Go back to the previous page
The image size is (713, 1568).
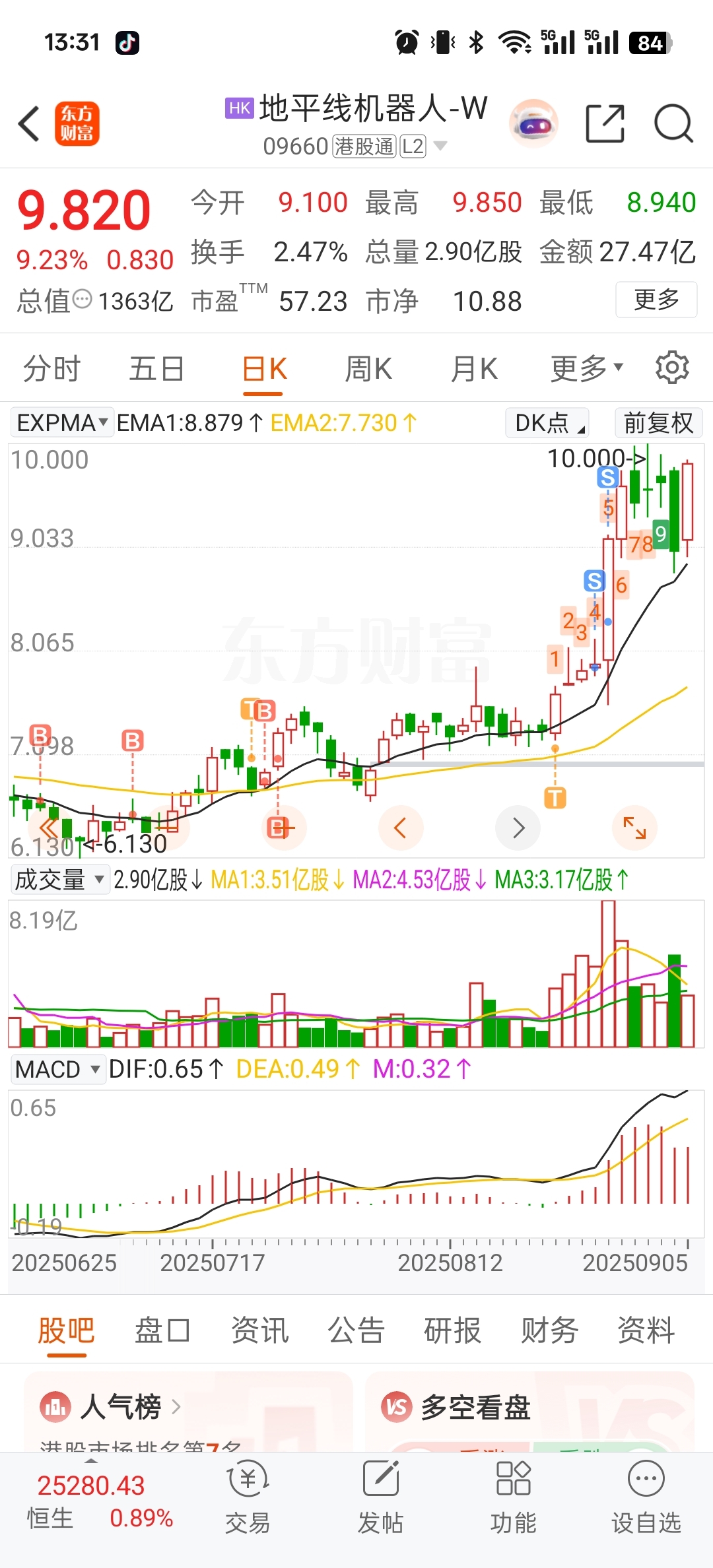click(x=29, y=123)
